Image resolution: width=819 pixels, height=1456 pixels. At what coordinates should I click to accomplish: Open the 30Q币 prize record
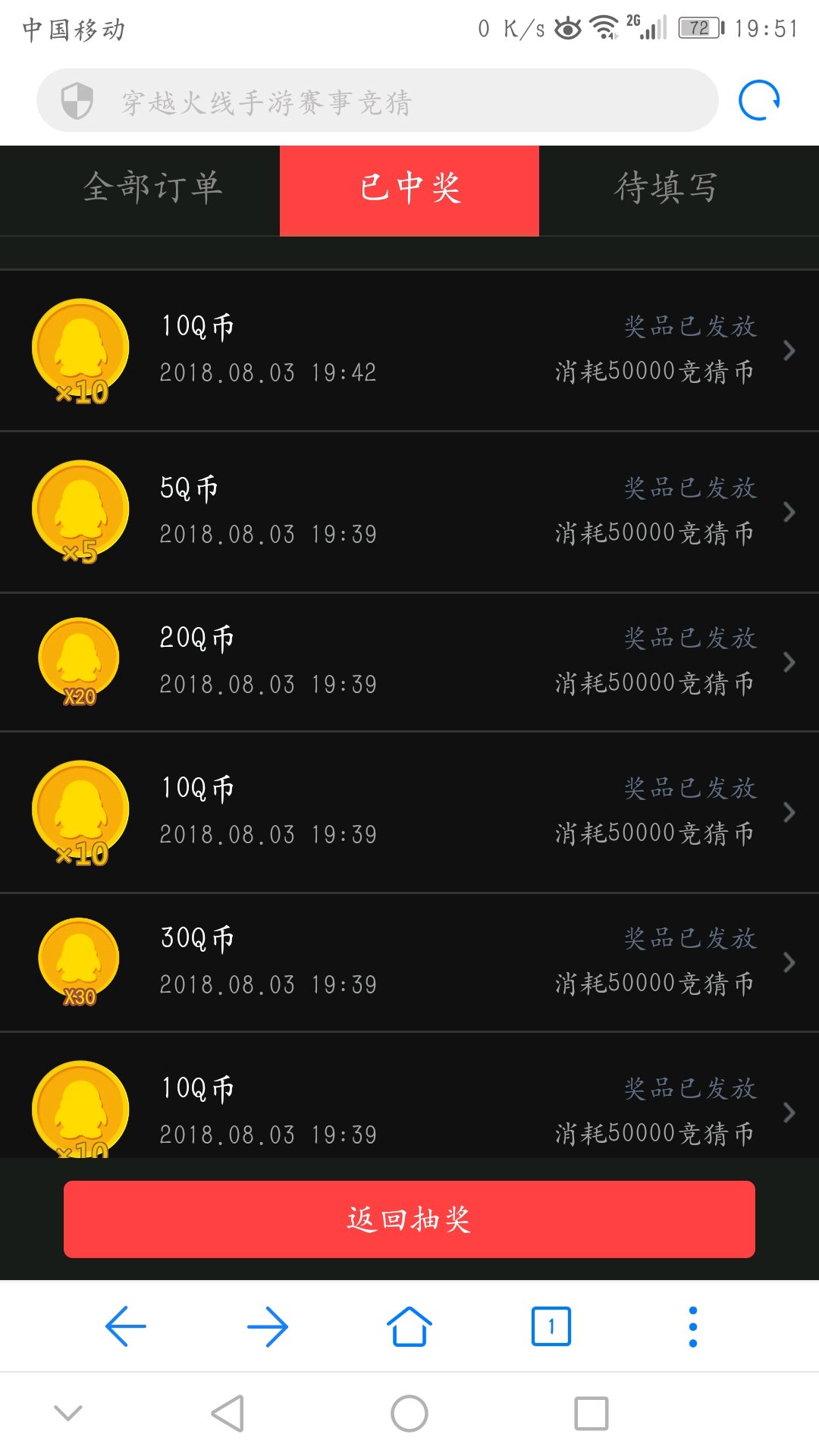(409, 962)
